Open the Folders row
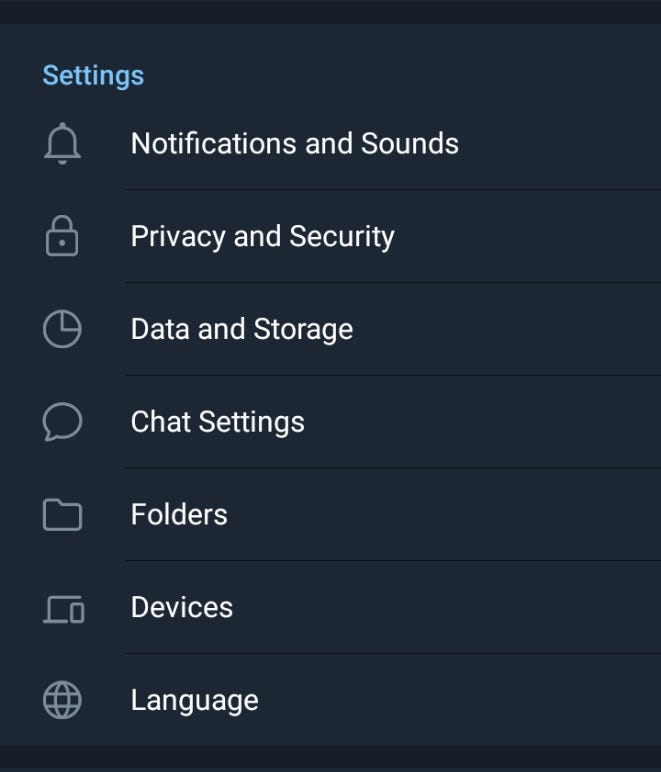The width and height of the screenshot is (661, 772). [x=179, y=515]
